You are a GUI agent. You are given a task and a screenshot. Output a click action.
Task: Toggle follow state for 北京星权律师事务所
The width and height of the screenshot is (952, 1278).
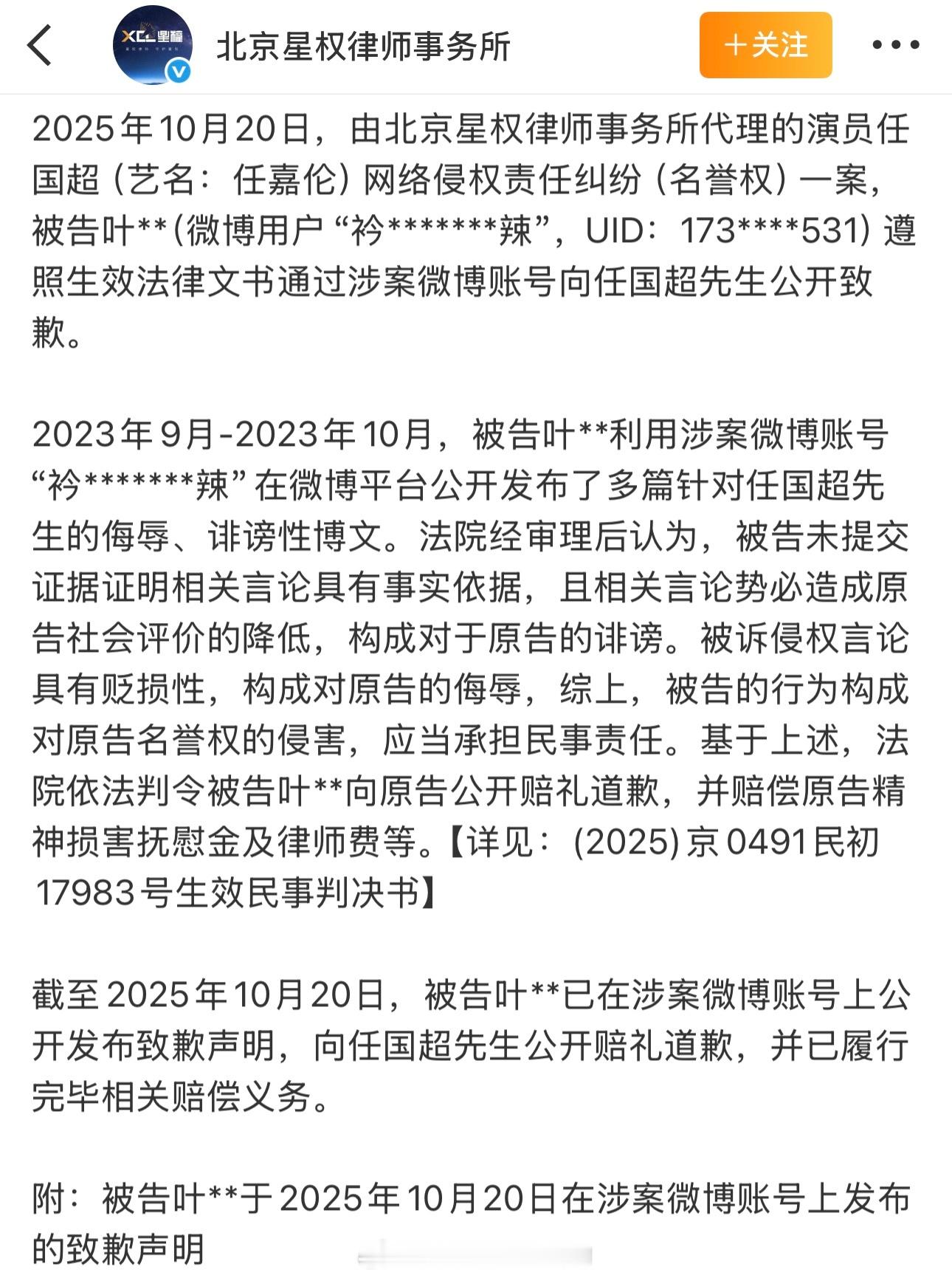[x=765, y=46]
